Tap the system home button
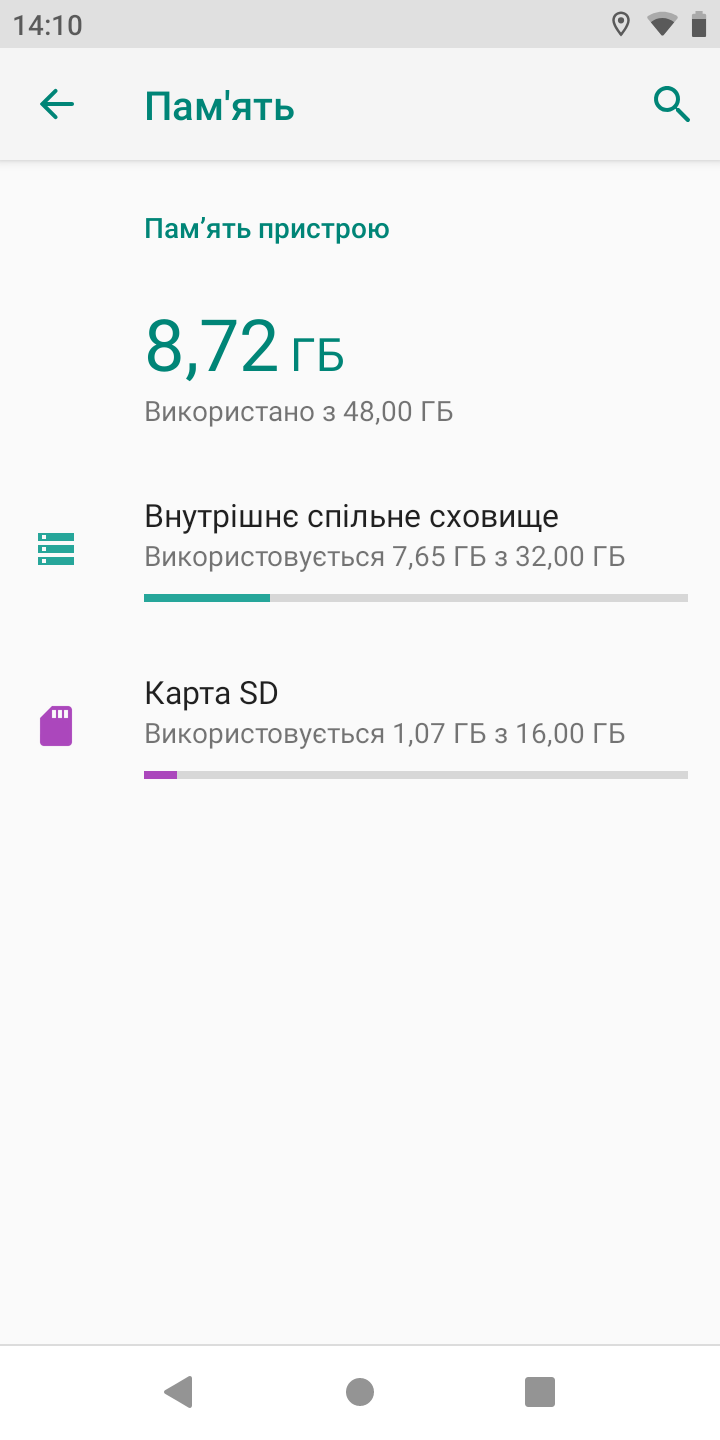The width and height of the screenshot is (720, 1440). [x=360, y=1391]
